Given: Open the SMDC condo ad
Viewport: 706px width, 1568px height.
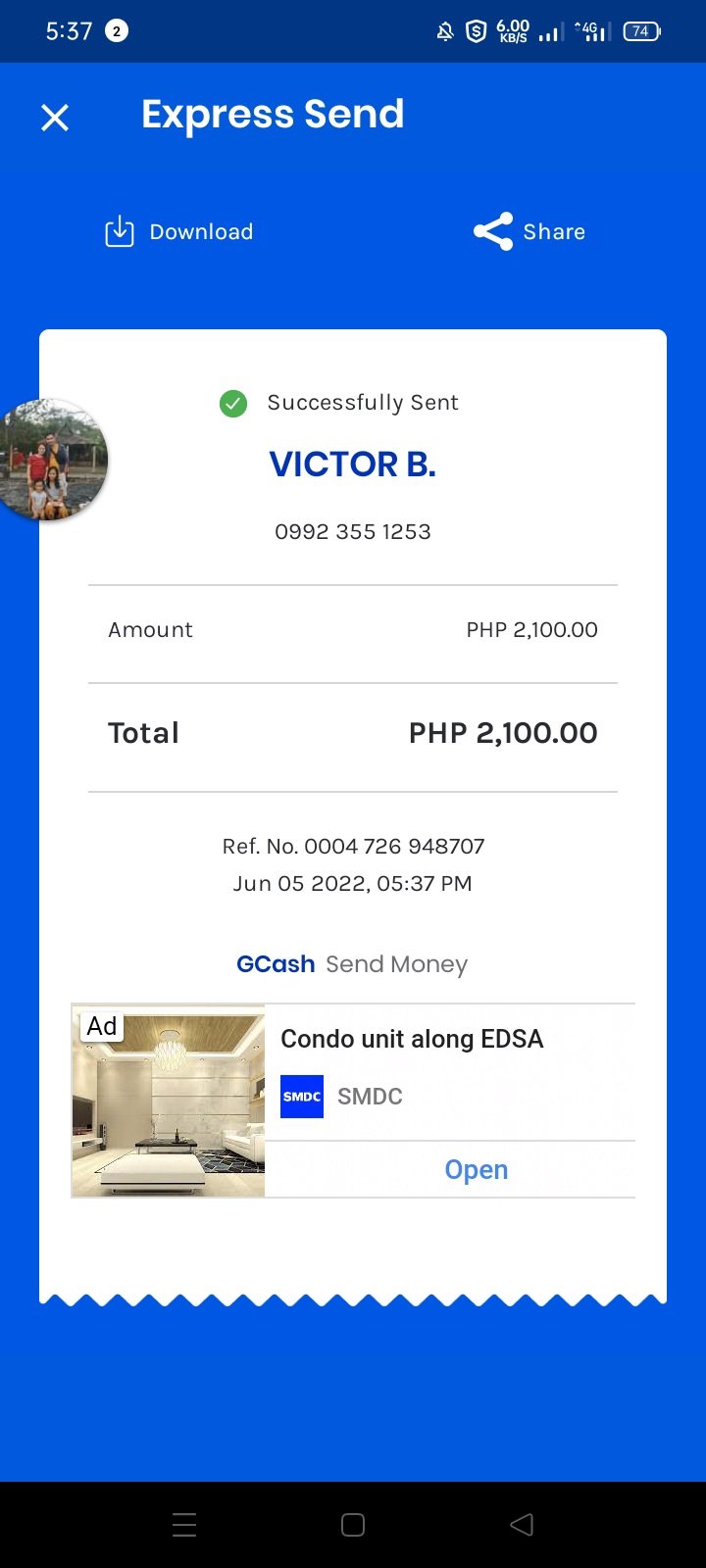Looking at the screenshot, I should point(476,1169).
